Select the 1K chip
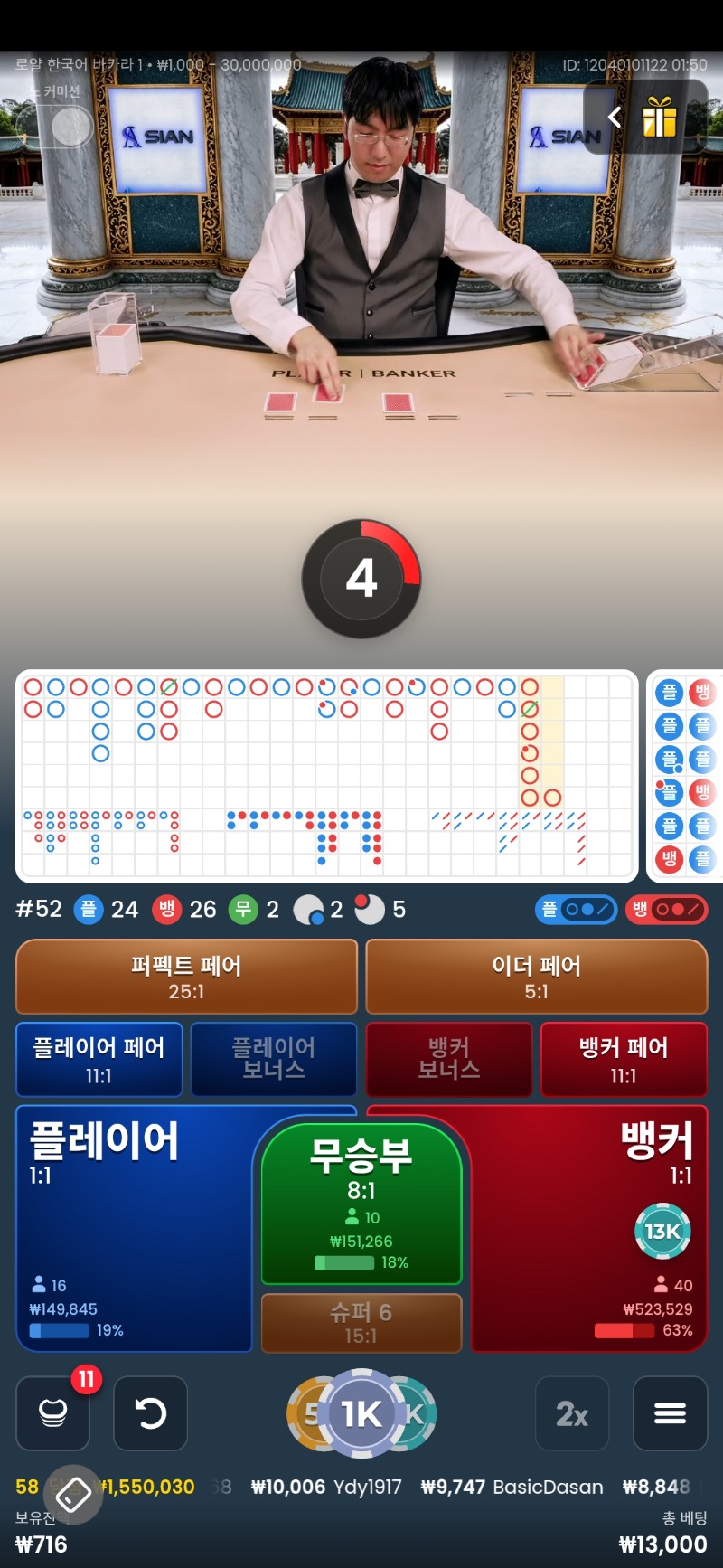723x1568 pixels. pos(361,1413)
